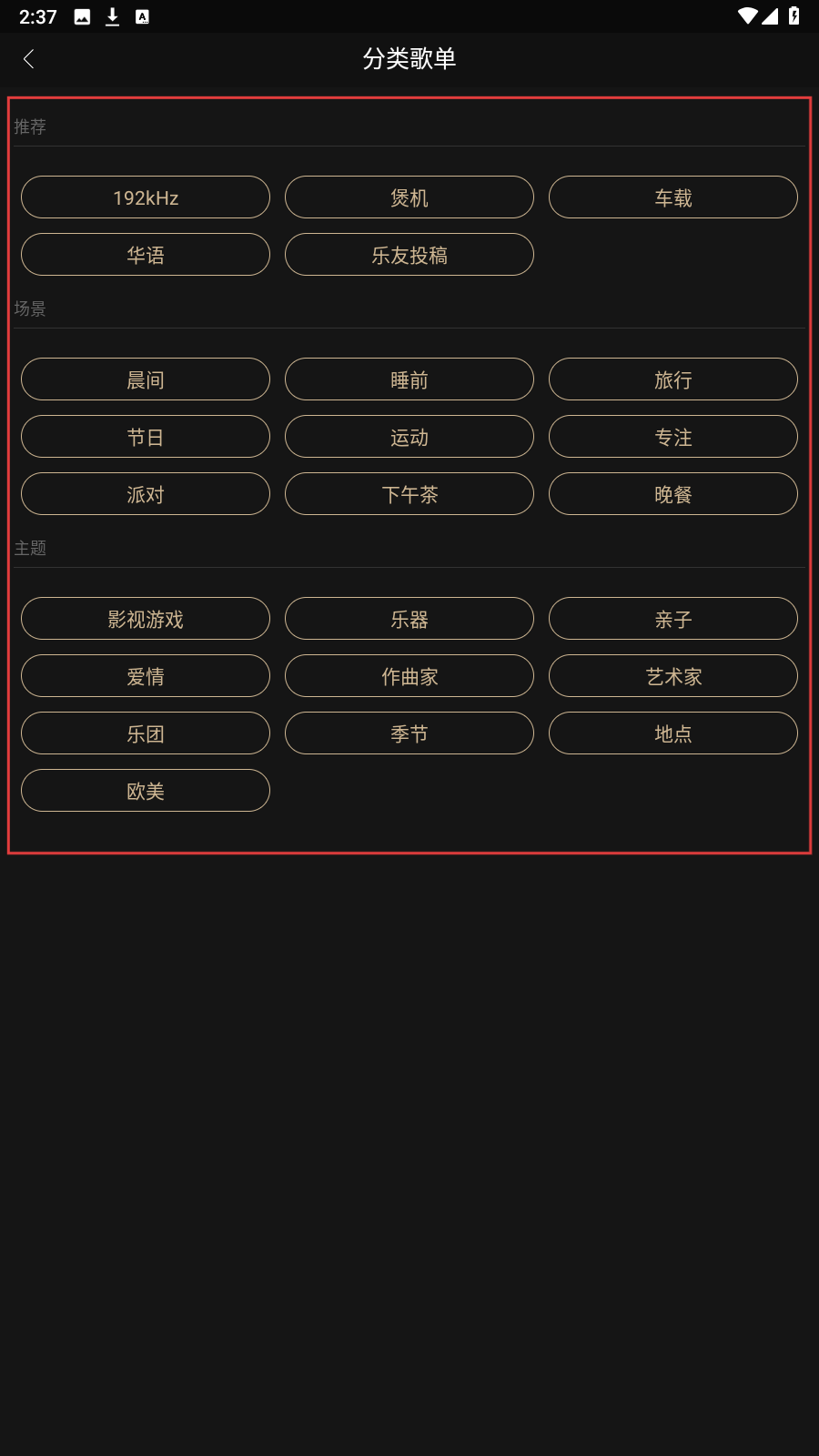Open the 睡前 scene playlists
This screenshot has height=1456, width=819.
409,379
